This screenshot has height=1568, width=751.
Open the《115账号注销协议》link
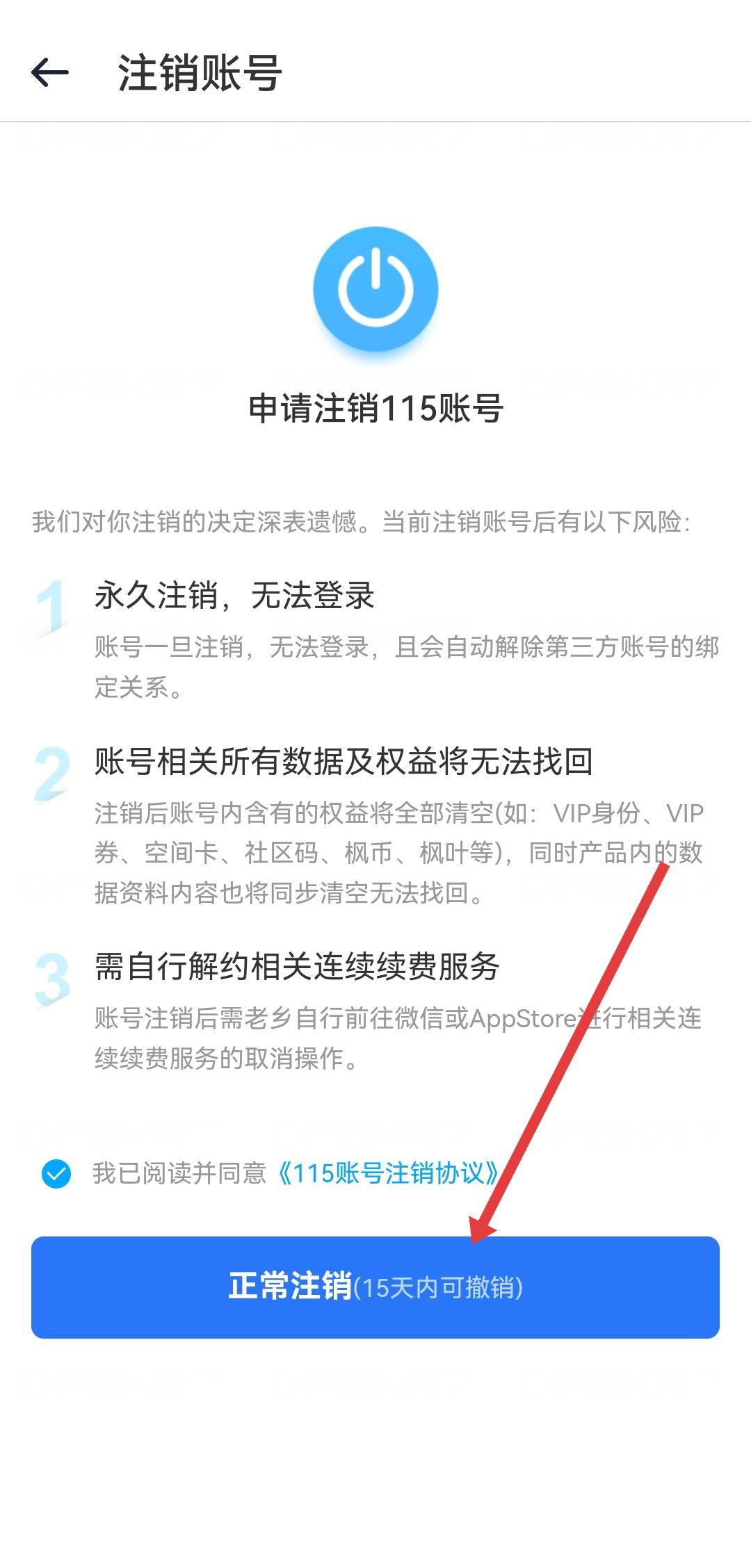click(x=387, y=1173)
